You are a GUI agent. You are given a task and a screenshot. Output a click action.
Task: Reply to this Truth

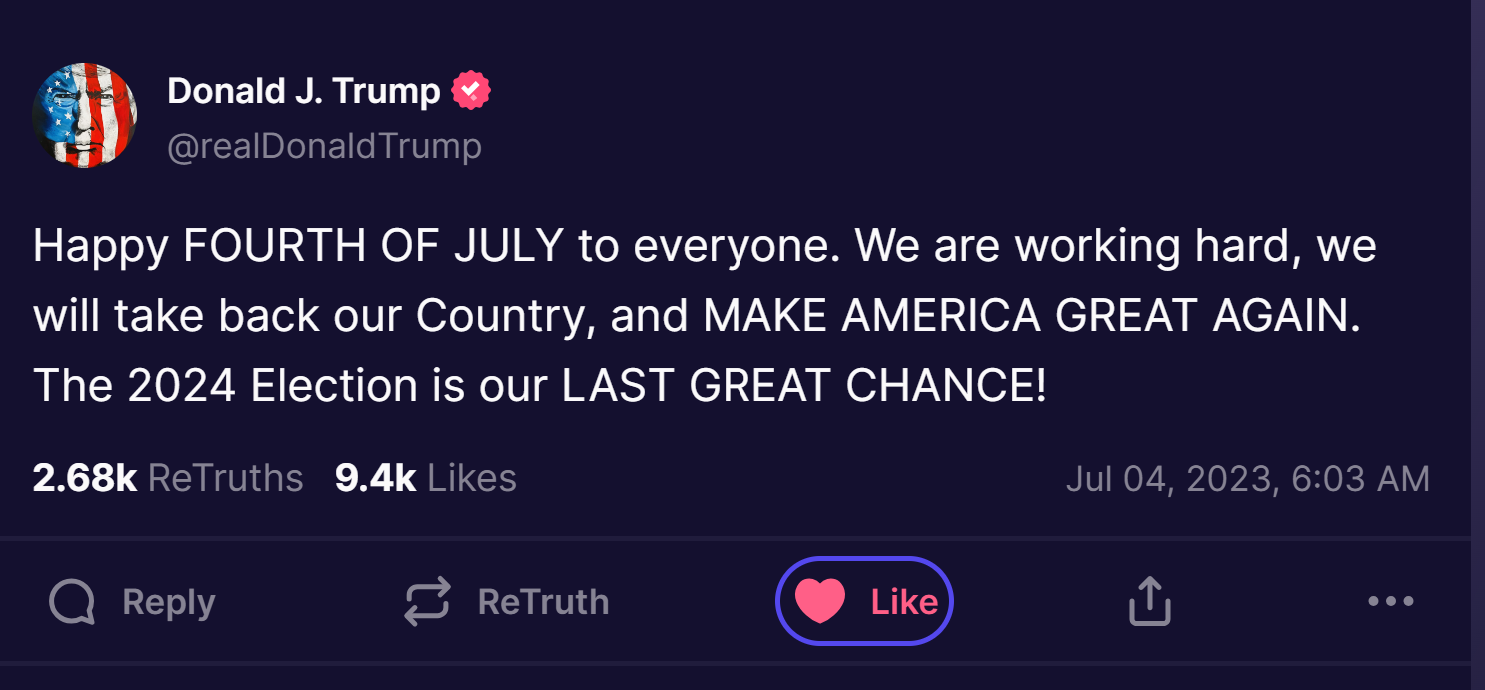click(132, 602)
